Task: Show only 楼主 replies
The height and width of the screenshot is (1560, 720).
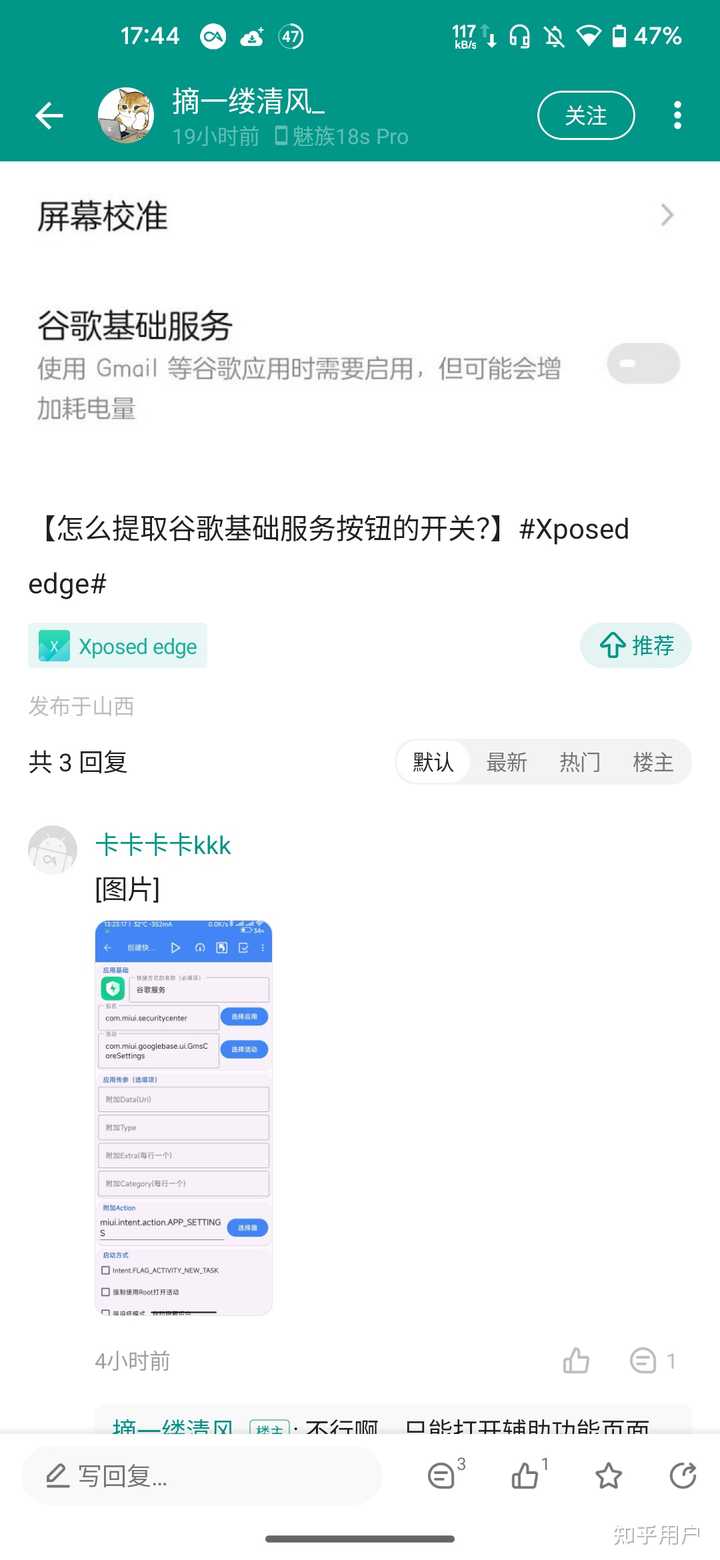Action: pos(653,762)
